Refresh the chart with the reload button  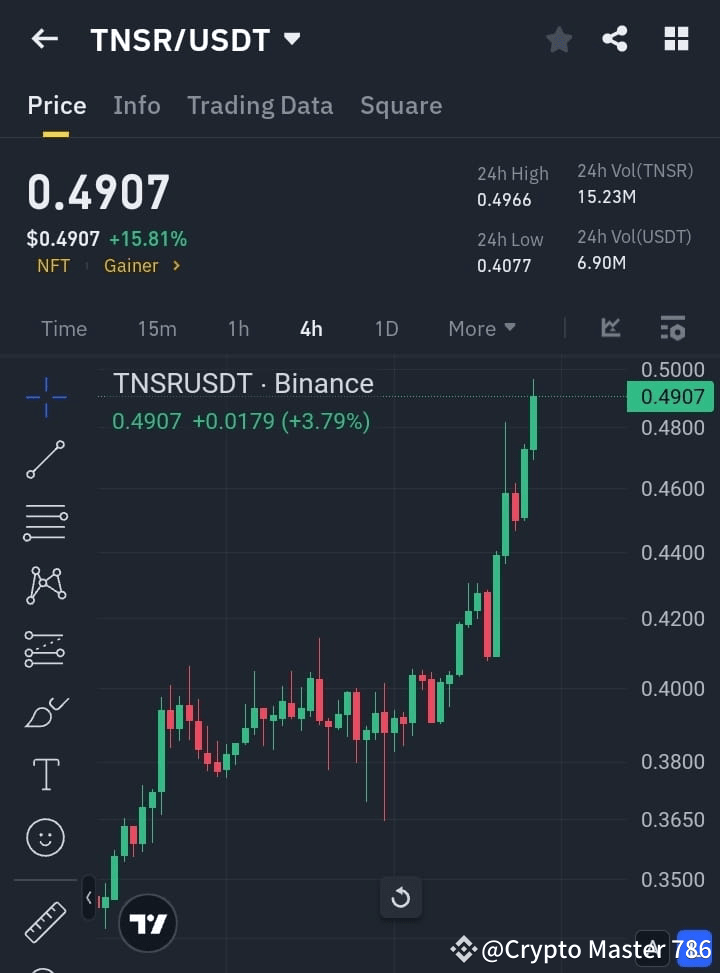click(401, 897)
